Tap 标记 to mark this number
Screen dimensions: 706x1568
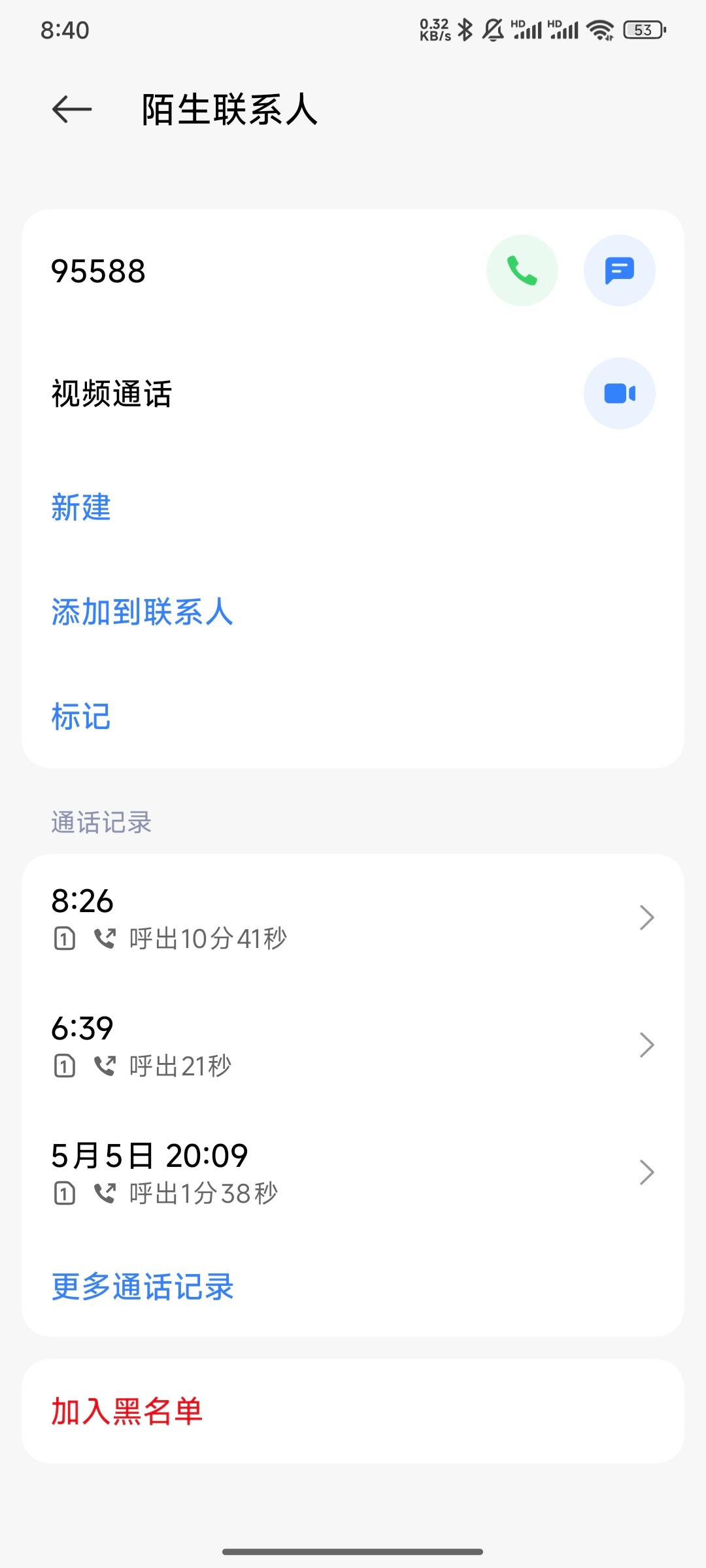(x=81, y=717)
